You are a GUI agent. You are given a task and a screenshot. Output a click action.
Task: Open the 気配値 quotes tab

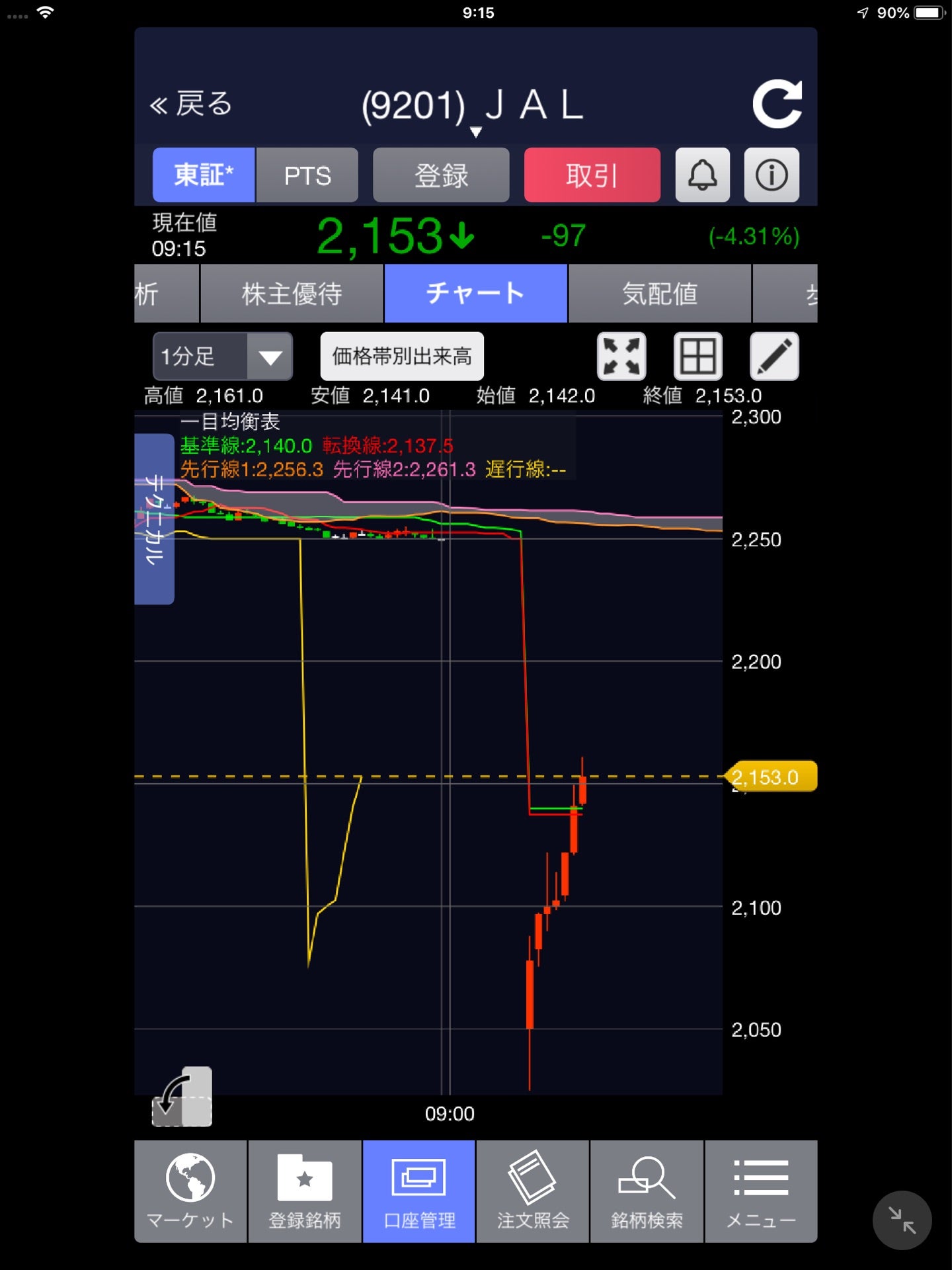[x=659, y=294]
